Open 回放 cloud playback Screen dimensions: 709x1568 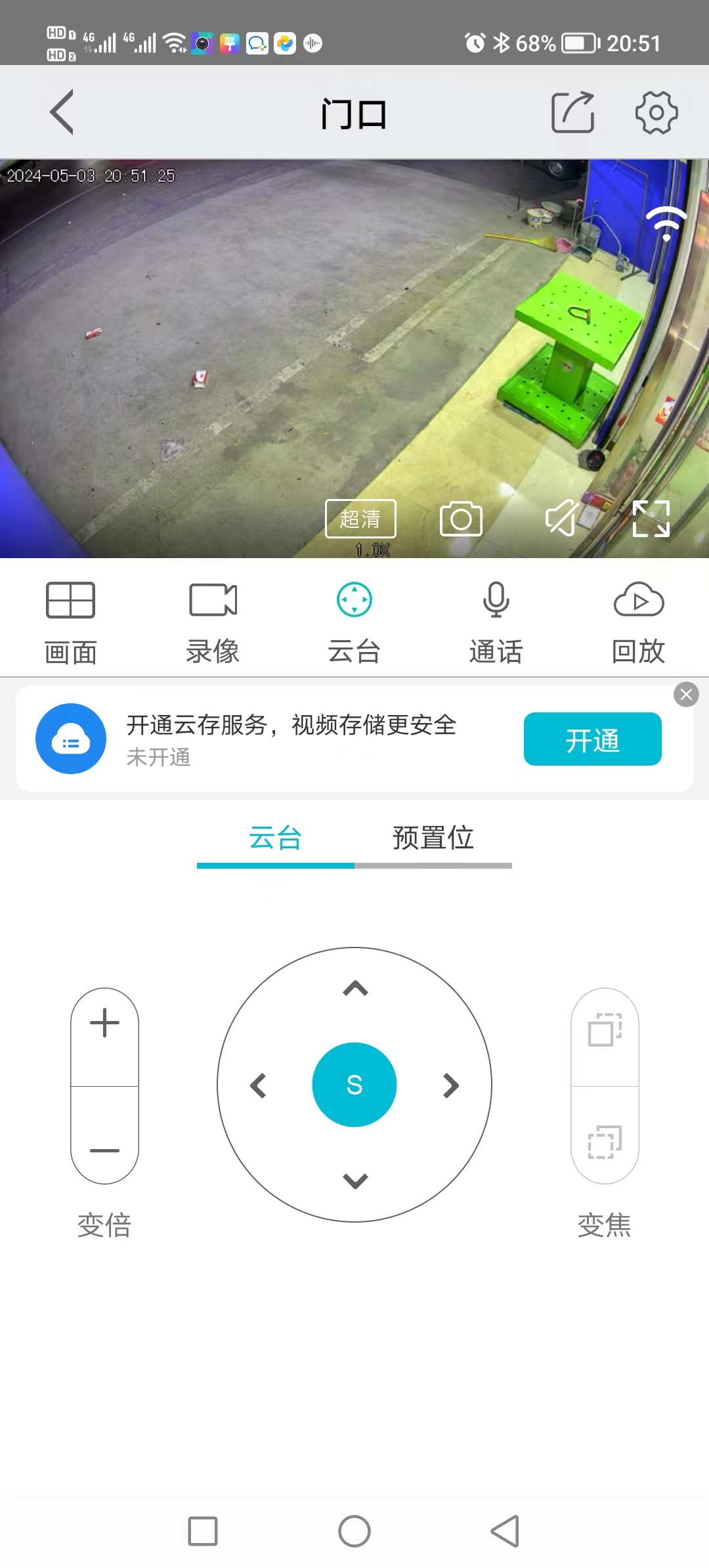pos(638,621)
